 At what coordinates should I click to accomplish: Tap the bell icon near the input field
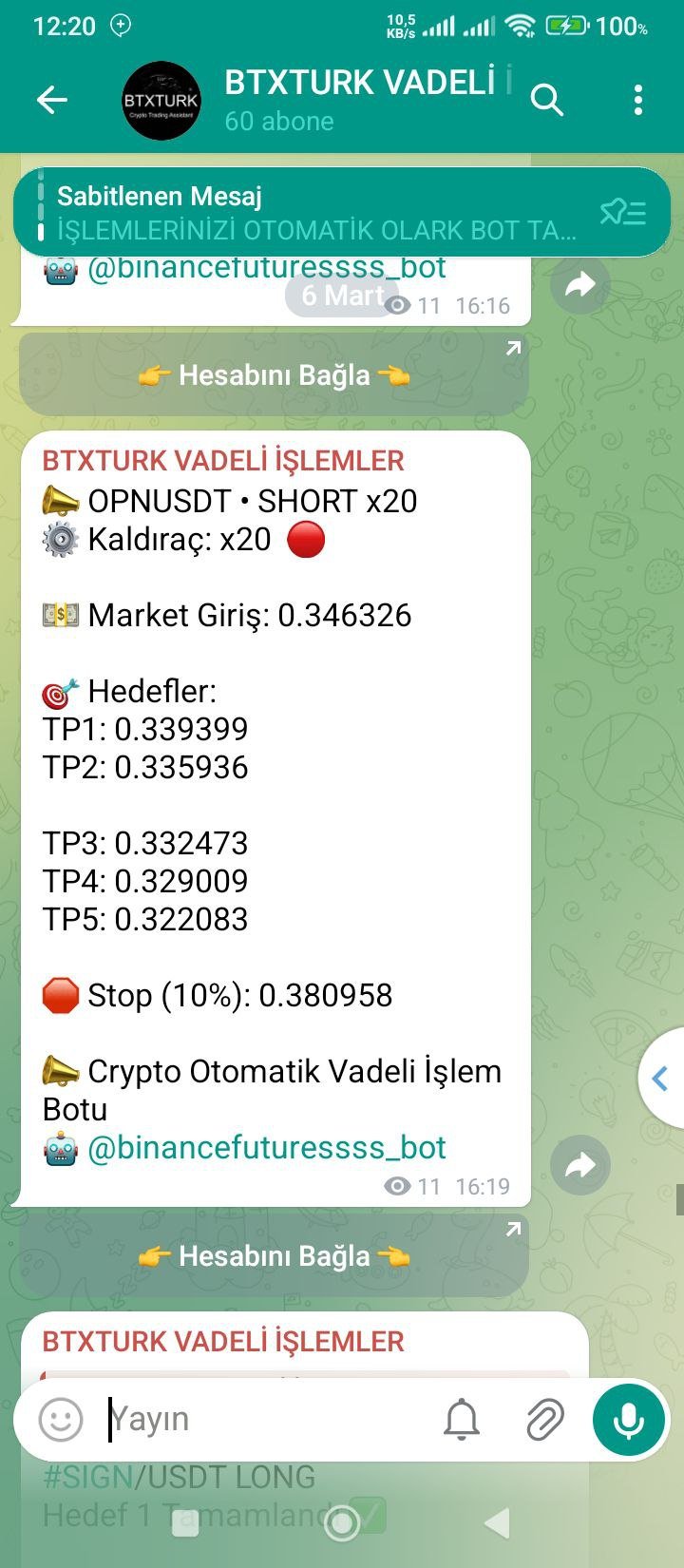463,1420
